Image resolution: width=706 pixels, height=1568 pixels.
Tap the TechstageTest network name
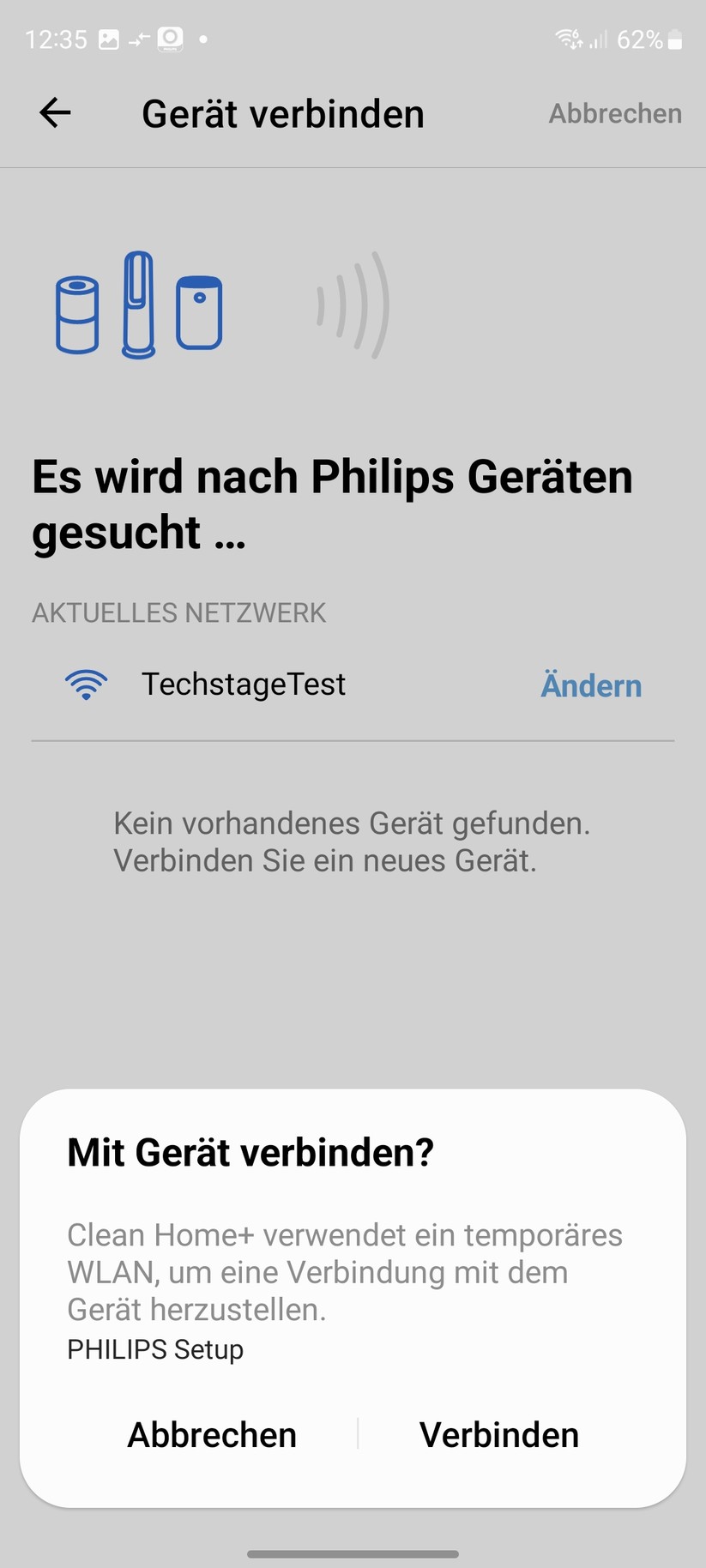point(243,684)
